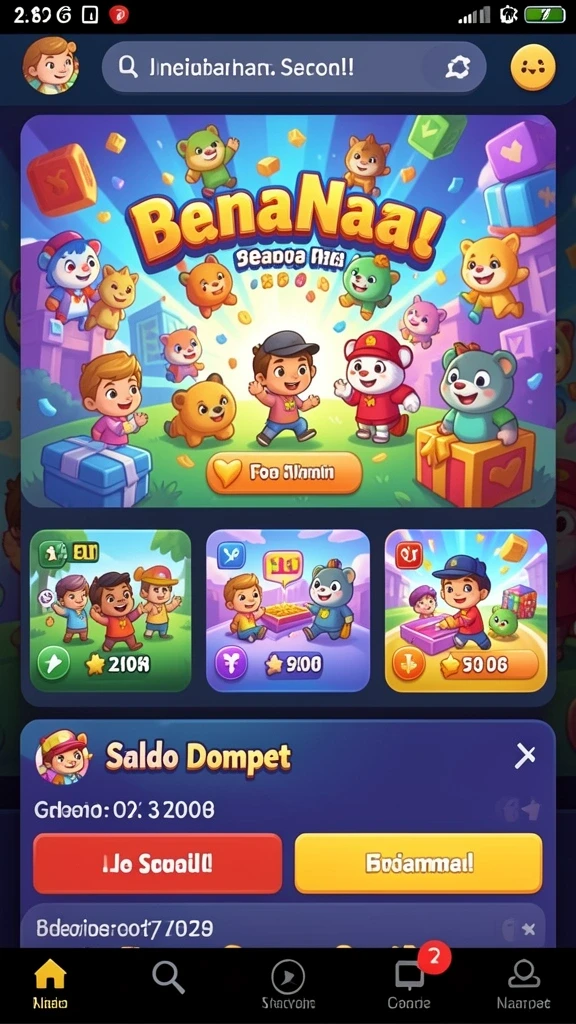
Task: Close the Saldo Dompet panel
Action: 525,756
